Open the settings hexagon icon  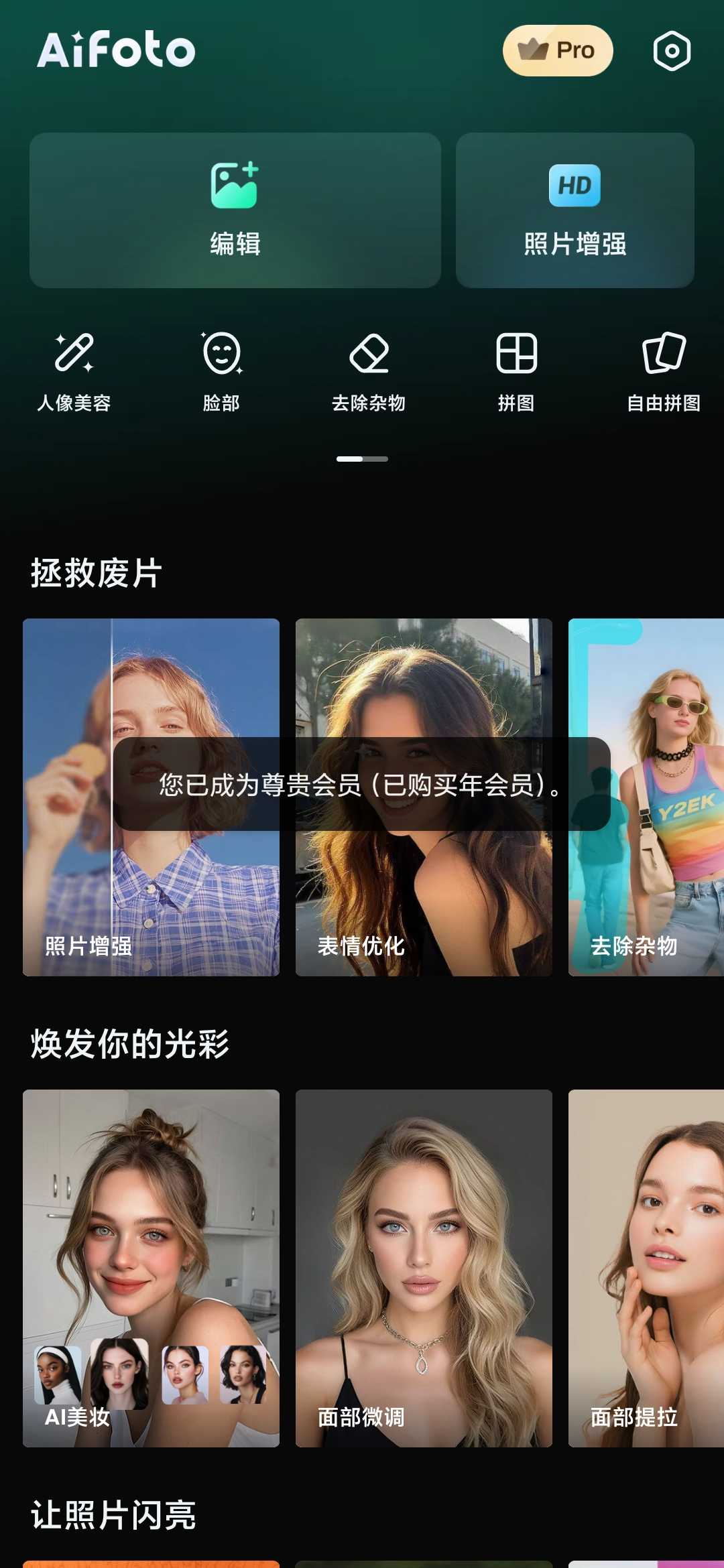click(x=672, y=51)
